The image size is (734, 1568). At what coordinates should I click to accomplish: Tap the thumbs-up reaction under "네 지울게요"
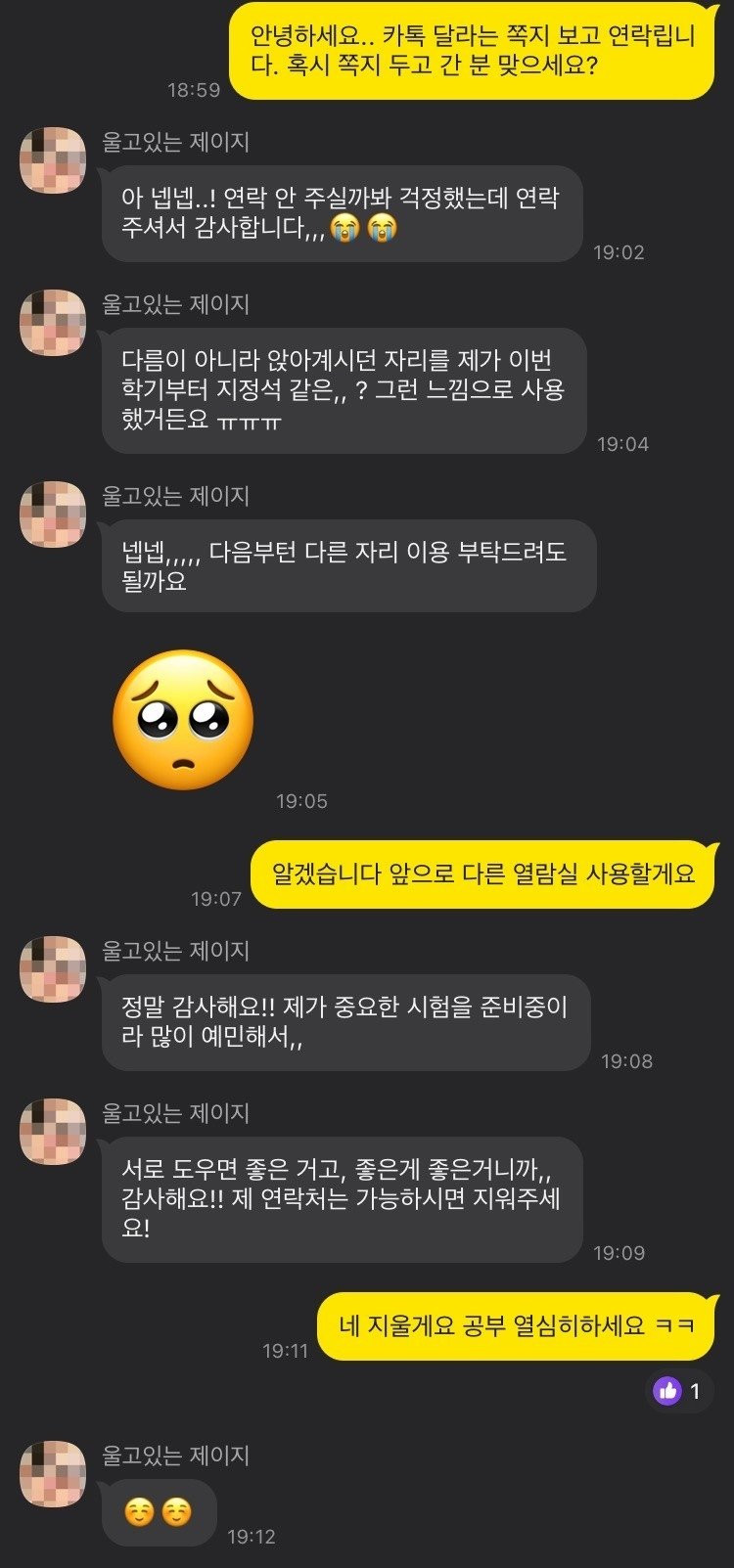tap(678, 1390)
